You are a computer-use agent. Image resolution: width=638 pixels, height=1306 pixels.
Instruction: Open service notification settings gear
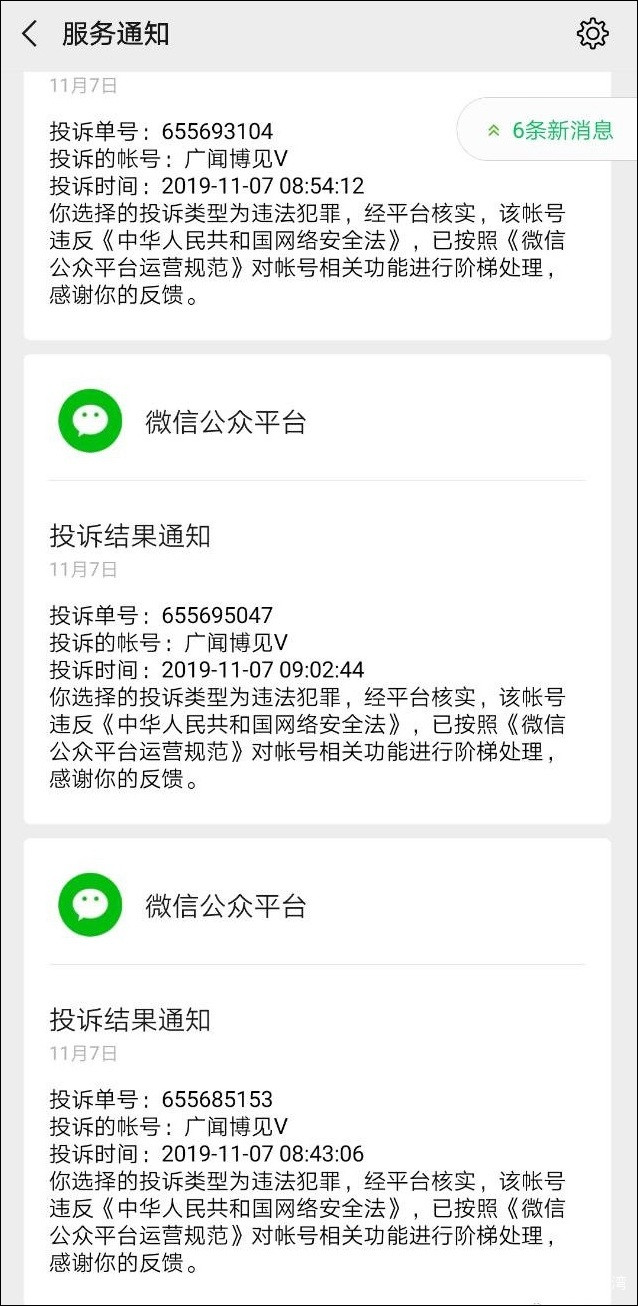tap(592, 34)
